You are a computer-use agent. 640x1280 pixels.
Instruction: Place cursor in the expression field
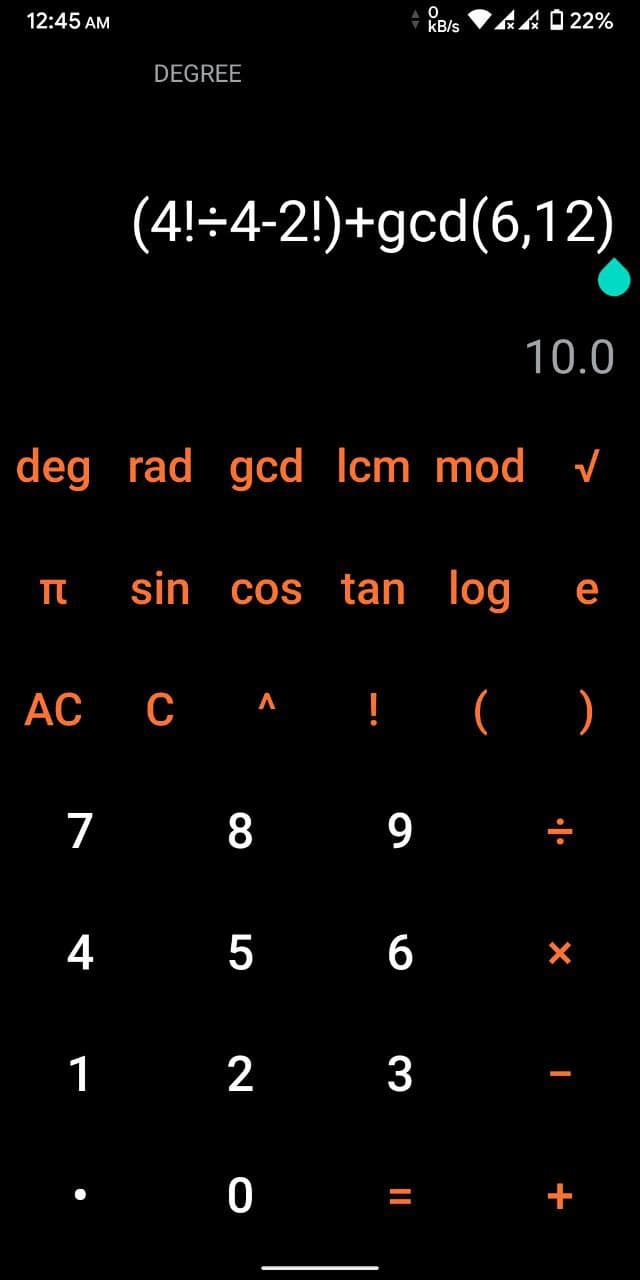tap(372, 222)
